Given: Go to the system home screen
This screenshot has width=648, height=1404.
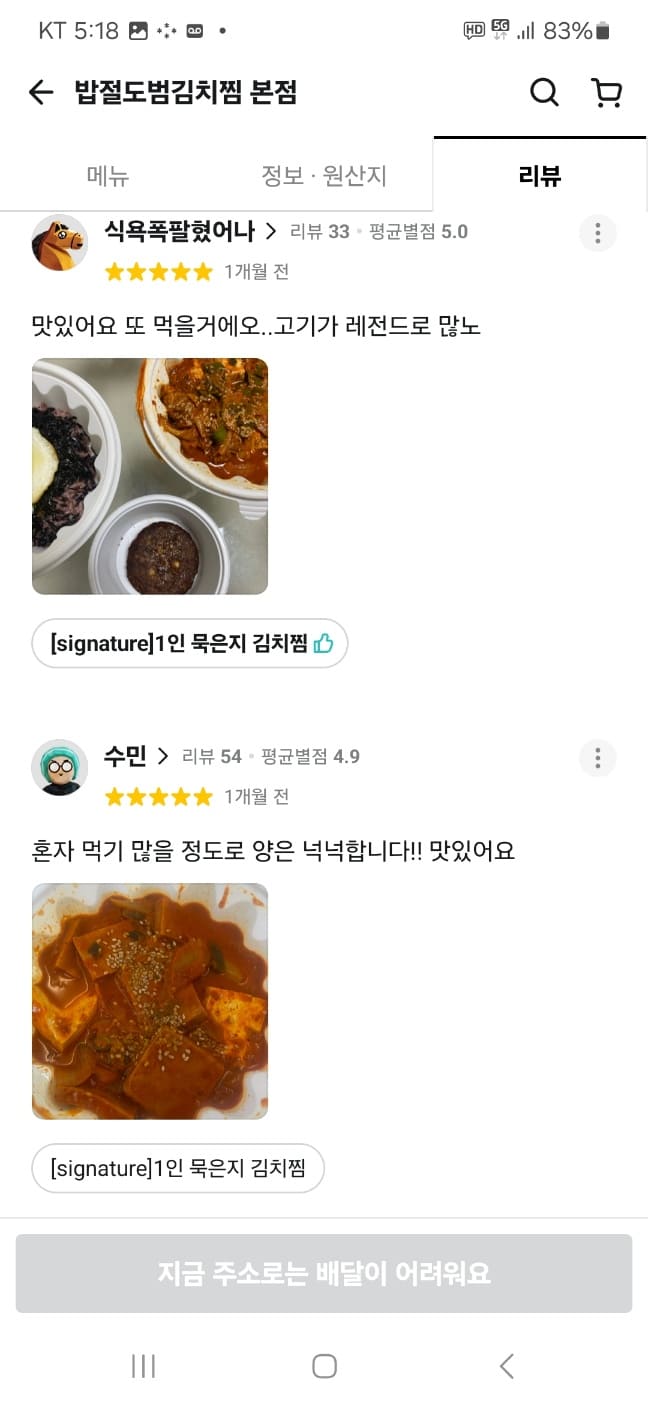Looking at the screenshot, I should 324,1366.
